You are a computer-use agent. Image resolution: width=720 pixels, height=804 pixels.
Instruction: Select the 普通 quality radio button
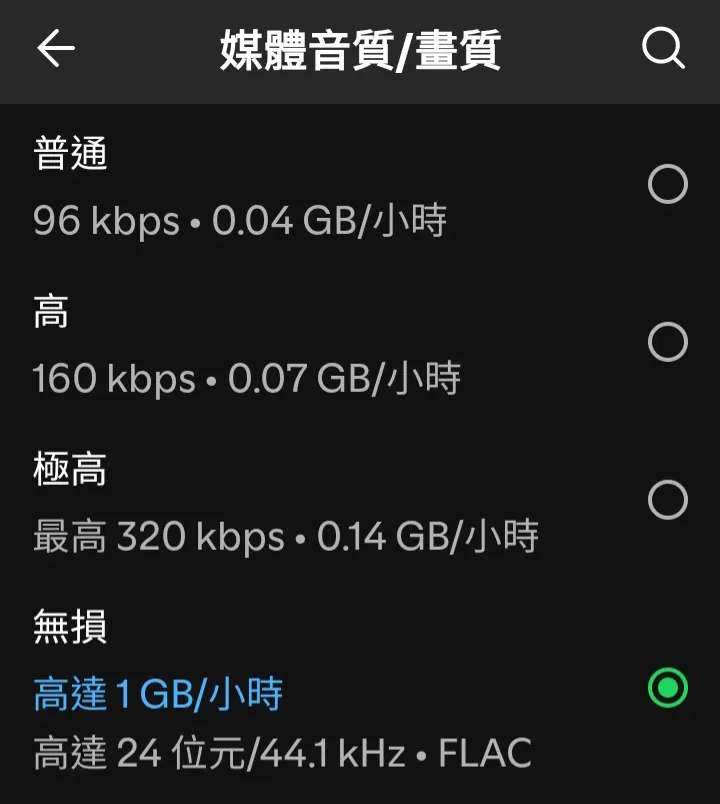[x=667, y=184]
